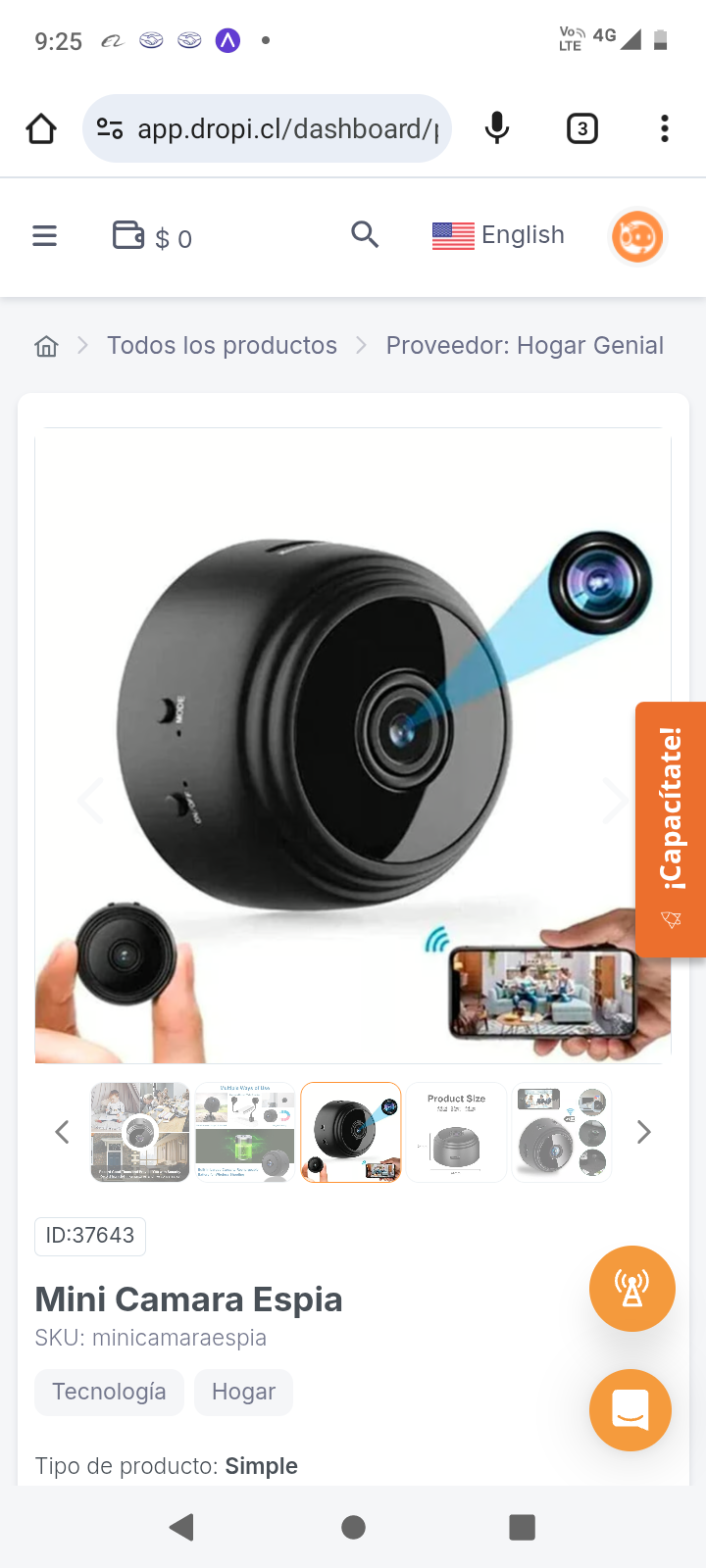The width and height of the screenshot is (706, 1568).
Task: Open the ¡Capacítate! side panel
Action: 671,828
